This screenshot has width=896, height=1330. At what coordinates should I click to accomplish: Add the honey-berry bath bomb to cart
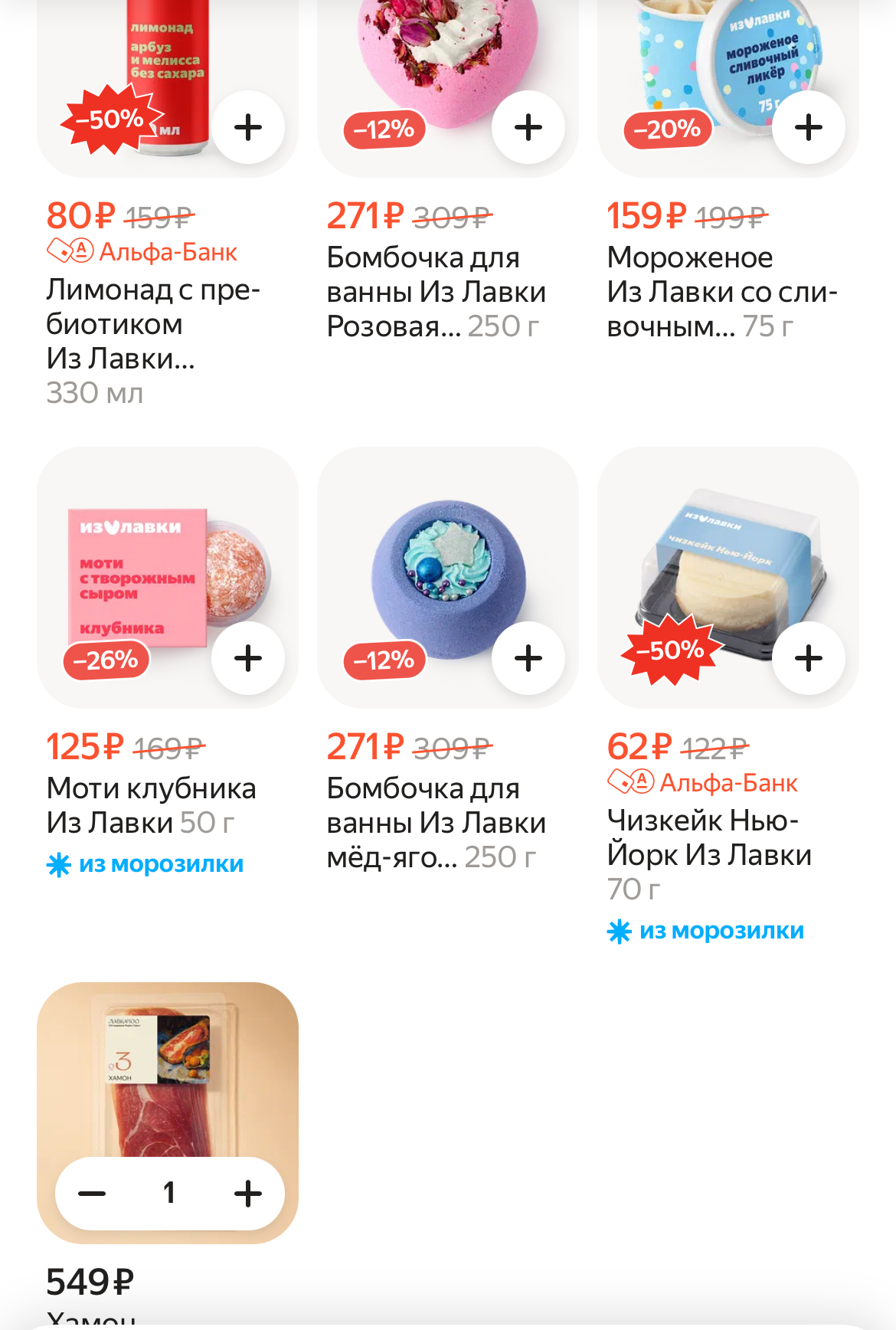pyautogui.click(x=528, y=658)
